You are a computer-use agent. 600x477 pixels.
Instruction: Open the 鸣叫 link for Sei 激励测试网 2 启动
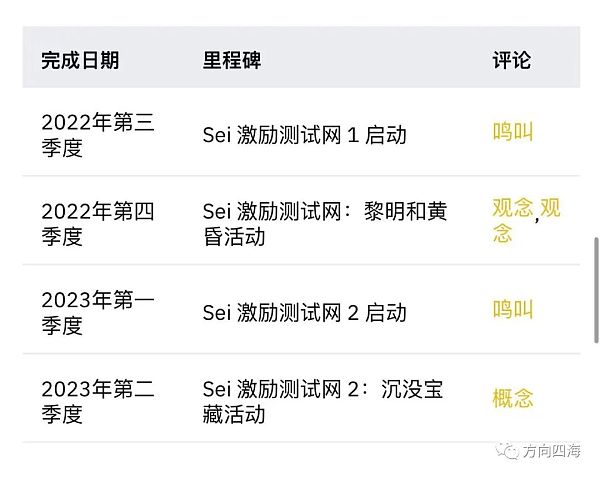pyautogui.click(x=513, y=309)
